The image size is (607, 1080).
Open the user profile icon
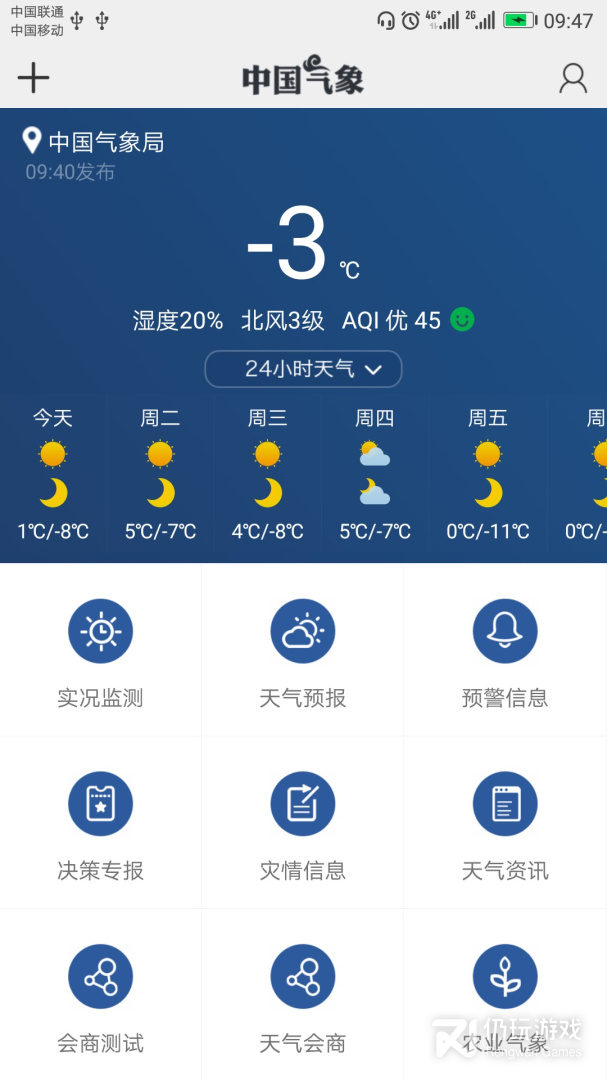point(573,78)
